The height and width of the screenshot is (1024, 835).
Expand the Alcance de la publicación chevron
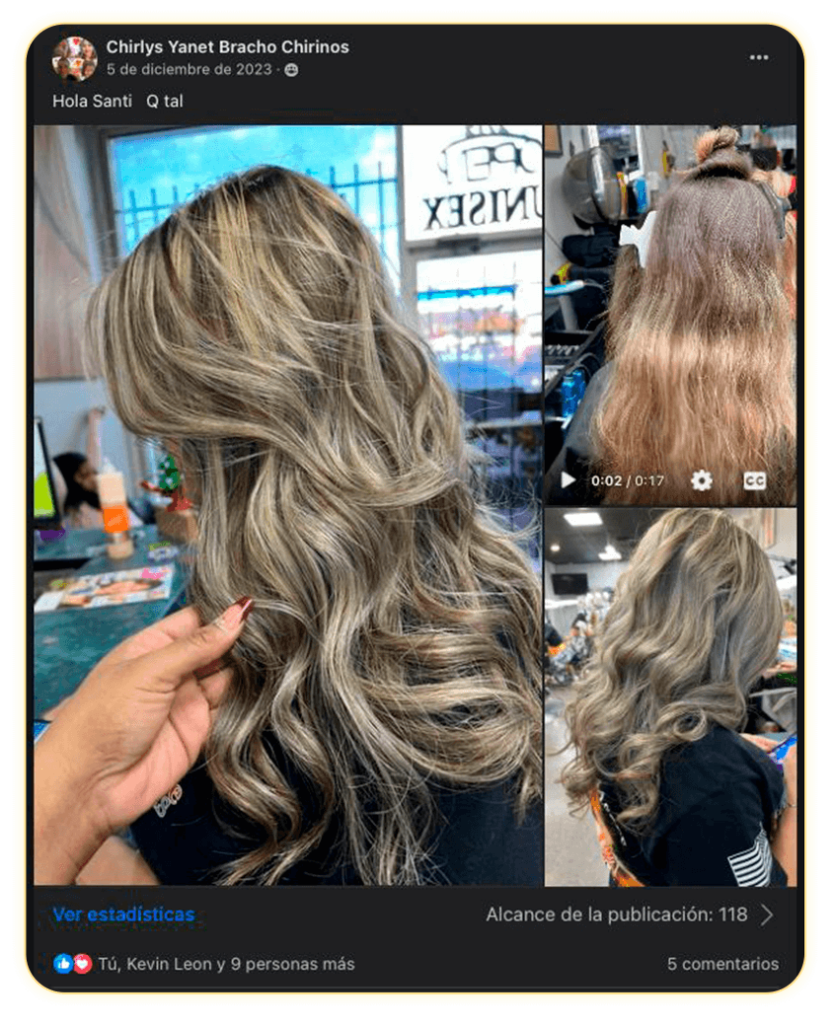767,914
